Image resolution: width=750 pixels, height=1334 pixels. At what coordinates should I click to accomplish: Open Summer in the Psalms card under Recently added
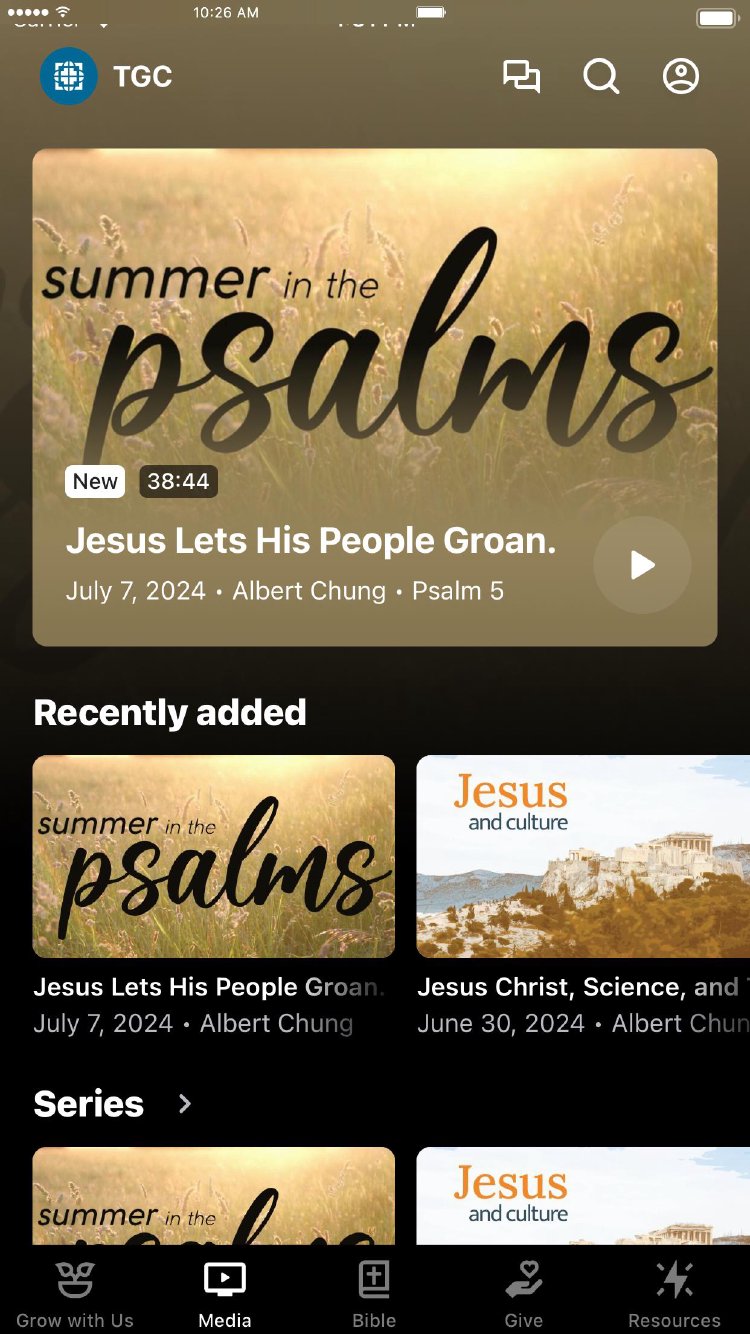214,856
